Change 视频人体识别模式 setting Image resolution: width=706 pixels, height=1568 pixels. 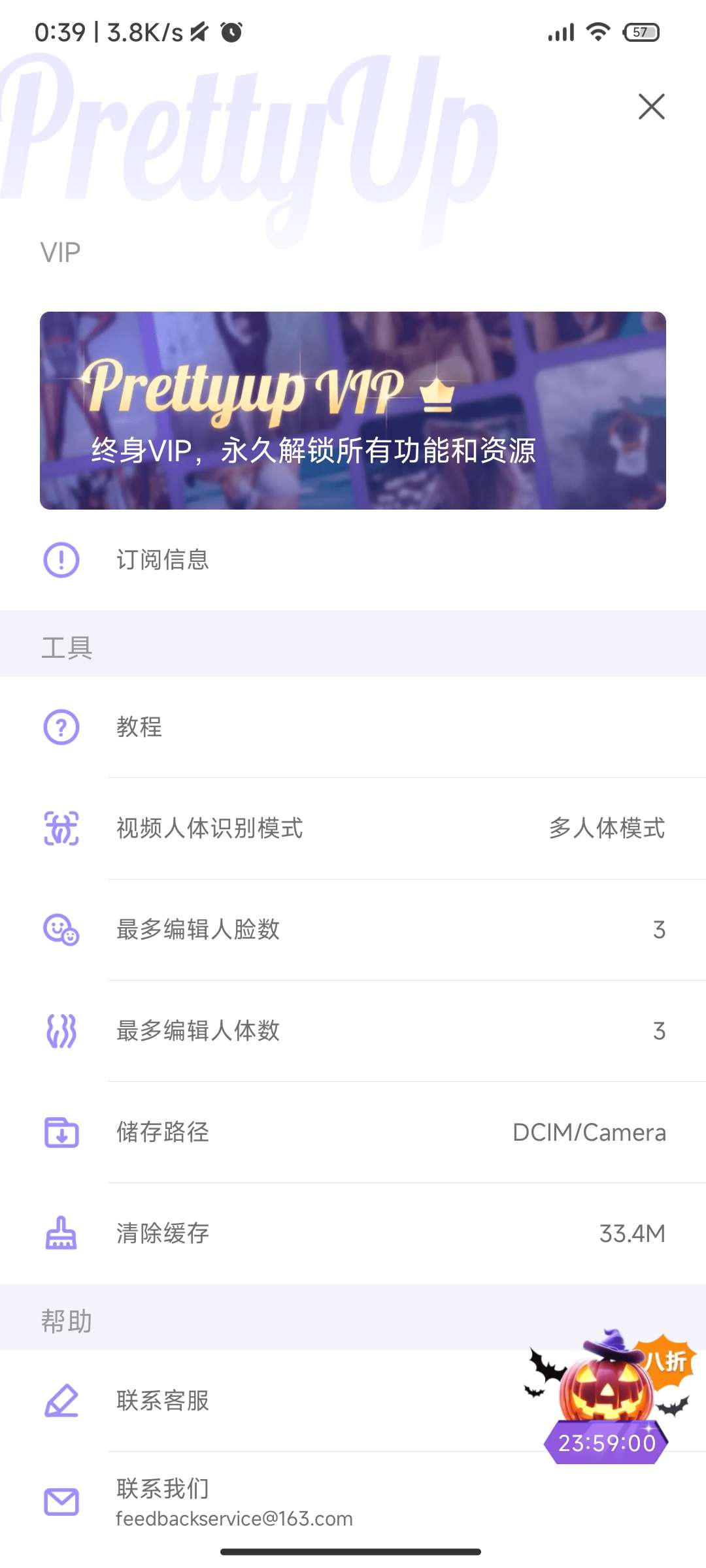tap(353, 828)
